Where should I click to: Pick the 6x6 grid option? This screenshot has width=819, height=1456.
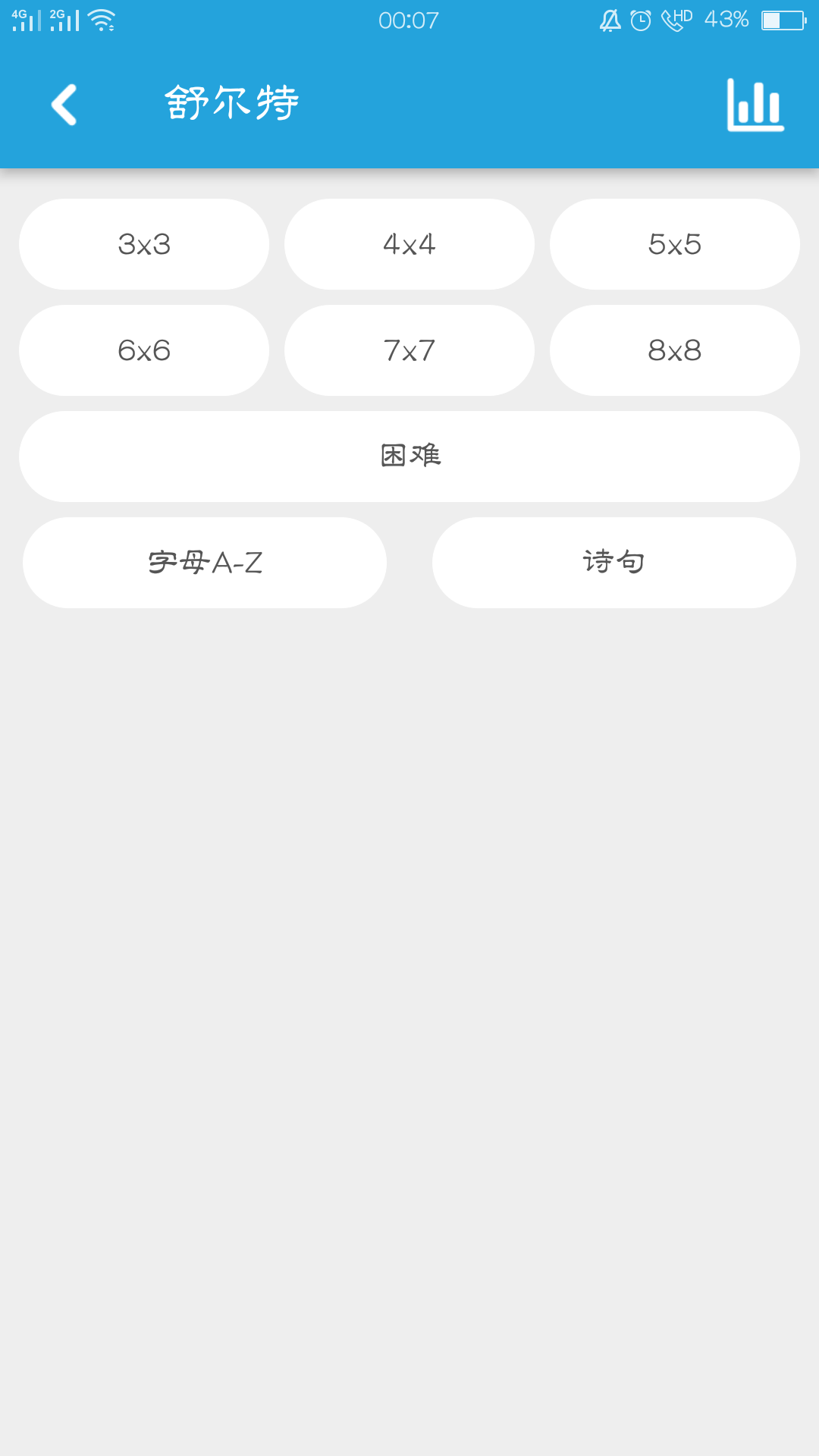144,350
